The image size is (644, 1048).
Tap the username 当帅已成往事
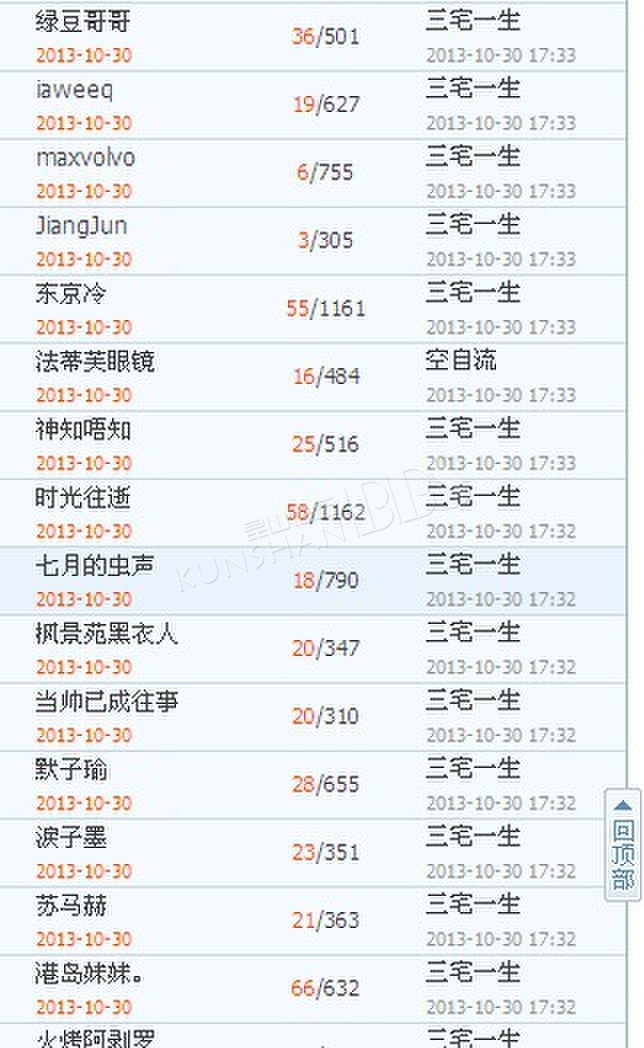(107, 702)
